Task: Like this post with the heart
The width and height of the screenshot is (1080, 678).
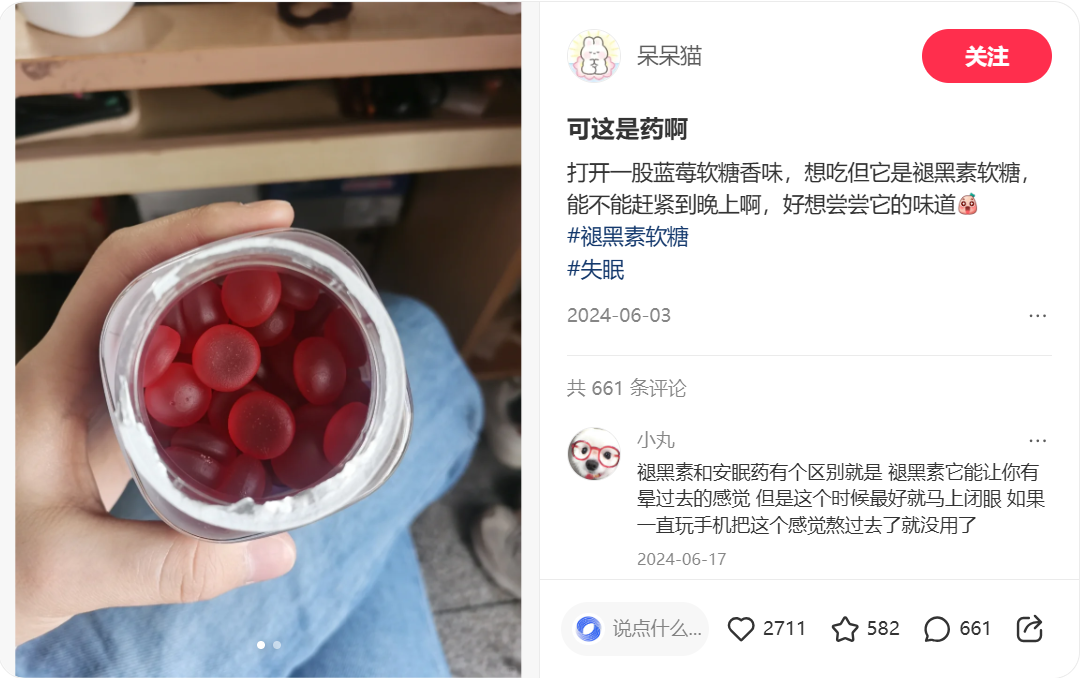Action: [x=741, y=629]
